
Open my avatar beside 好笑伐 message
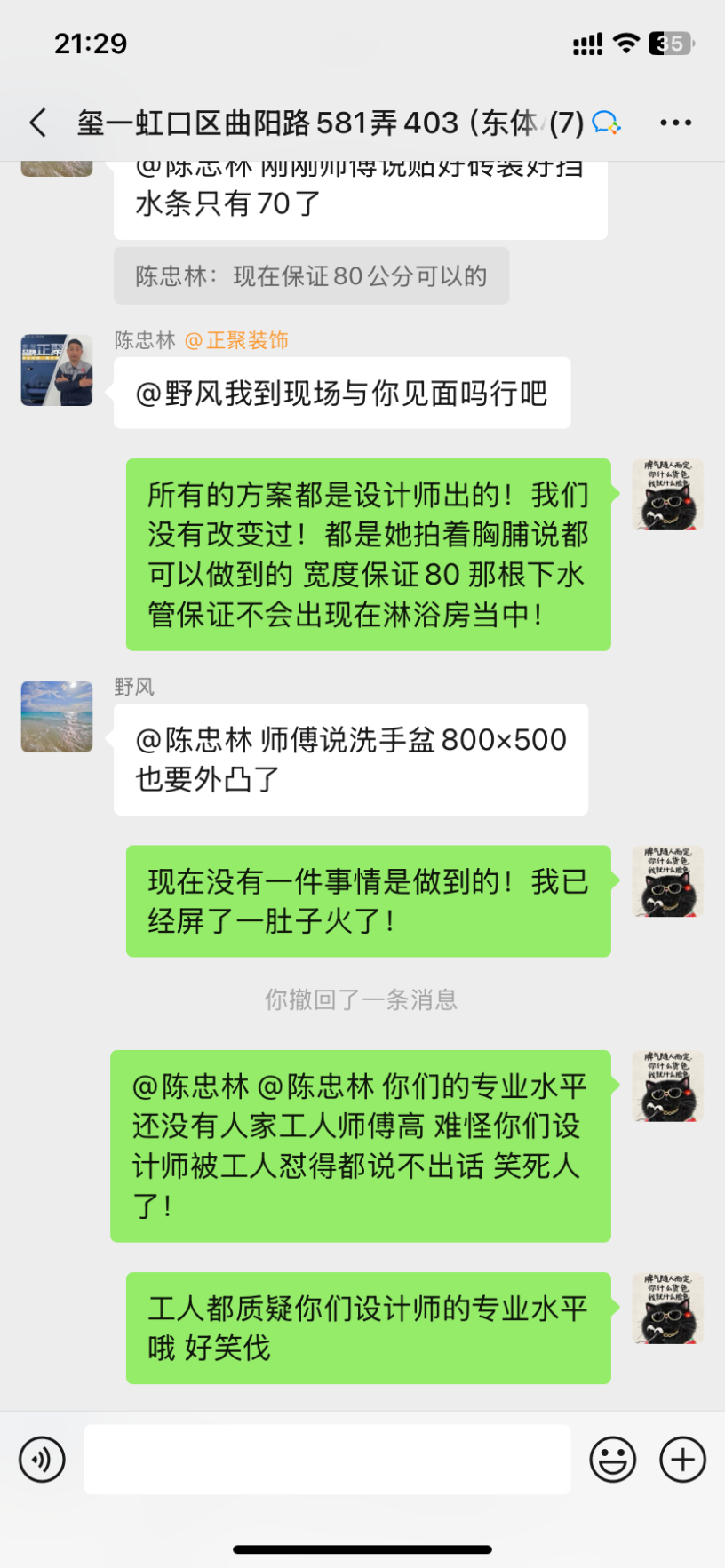pos(667,1309)
